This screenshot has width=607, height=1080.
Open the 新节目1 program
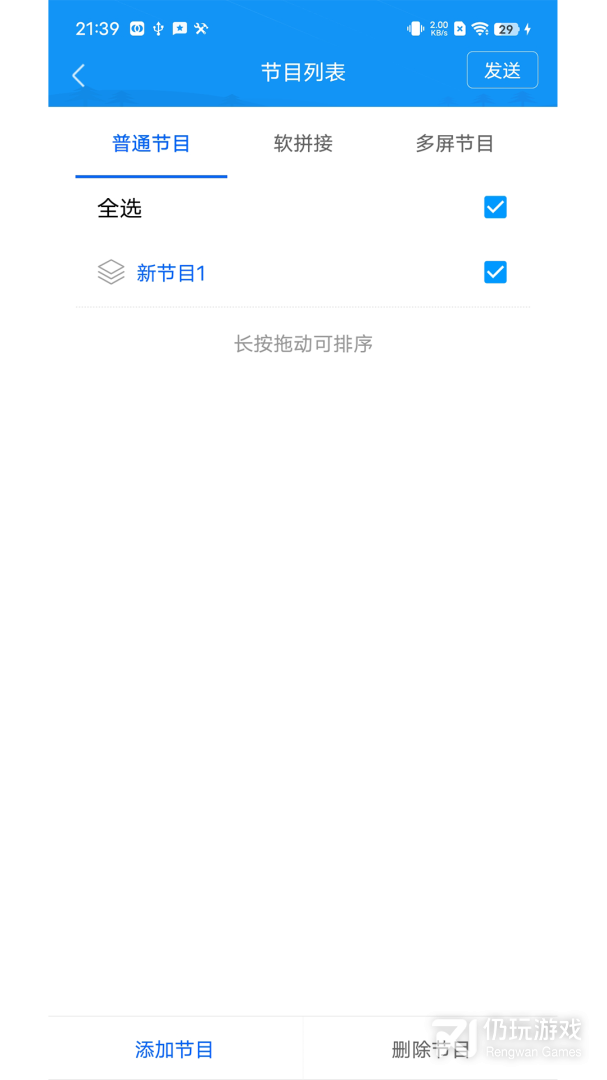(x=171, y=273)
